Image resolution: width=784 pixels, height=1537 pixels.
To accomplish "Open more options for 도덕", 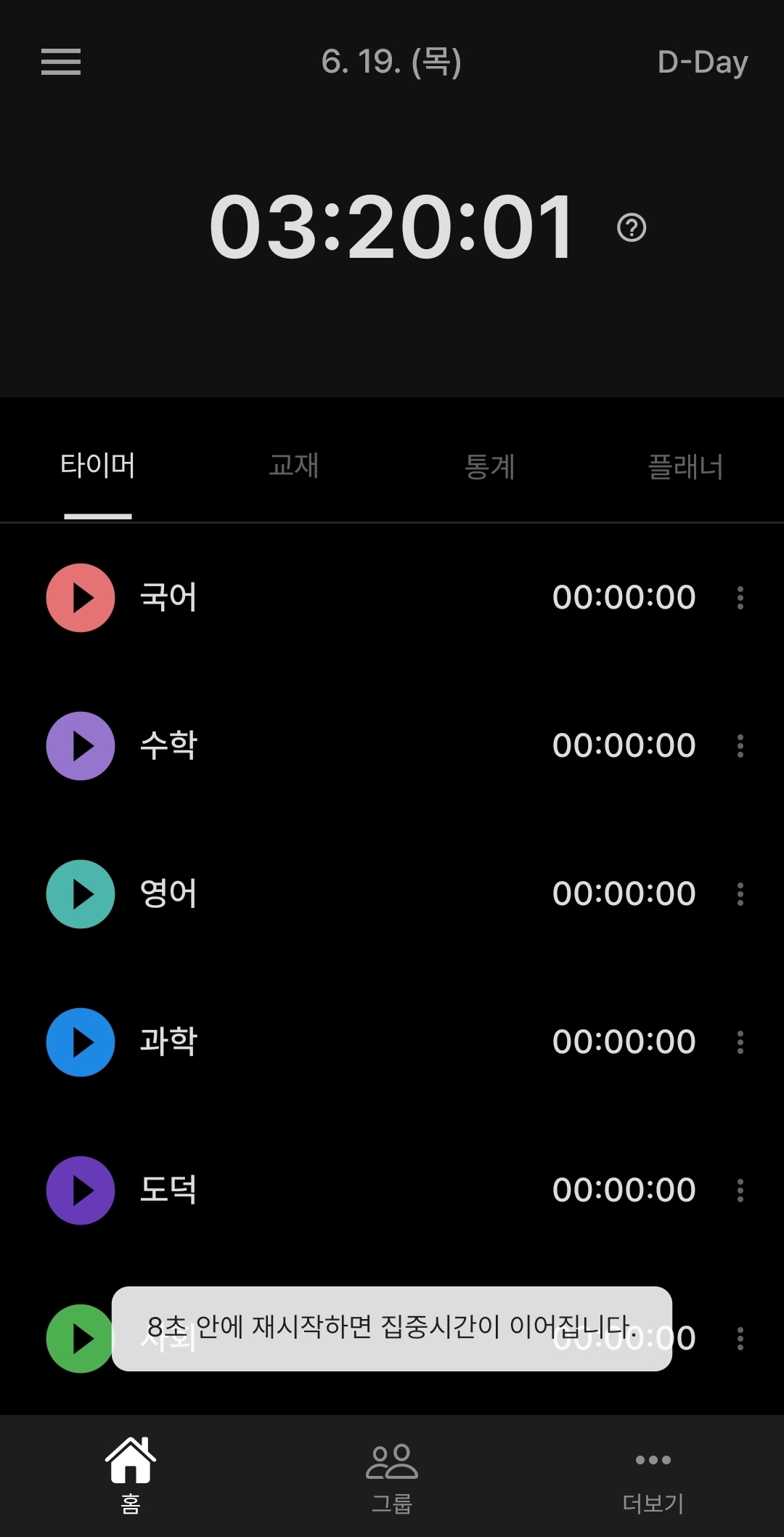I will pos(740,1191).
